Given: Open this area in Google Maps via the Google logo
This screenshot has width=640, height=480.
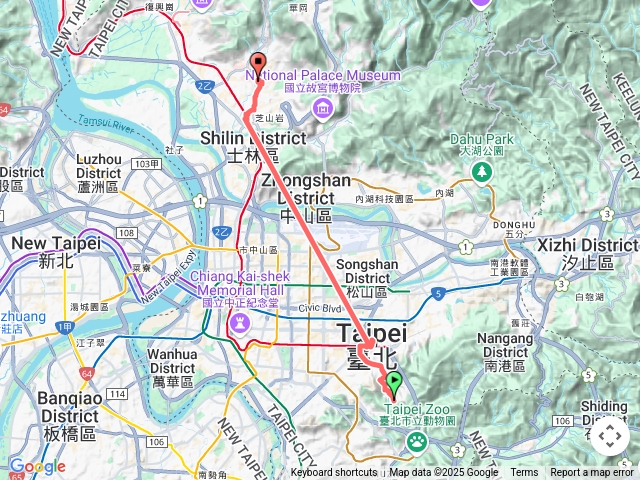Looking at the screenshot, I should [x=37, y=466].
